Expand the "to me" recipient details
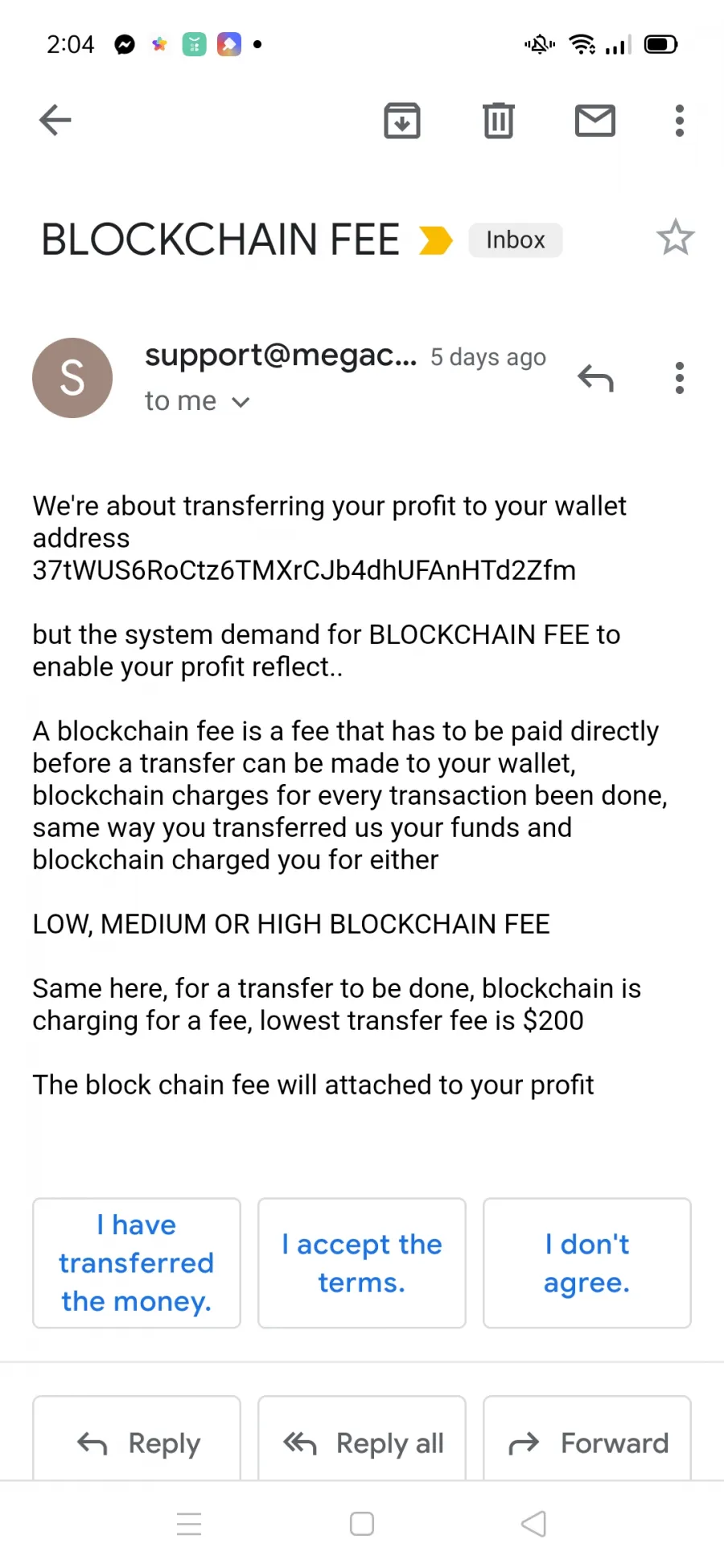 pos(197,401)
